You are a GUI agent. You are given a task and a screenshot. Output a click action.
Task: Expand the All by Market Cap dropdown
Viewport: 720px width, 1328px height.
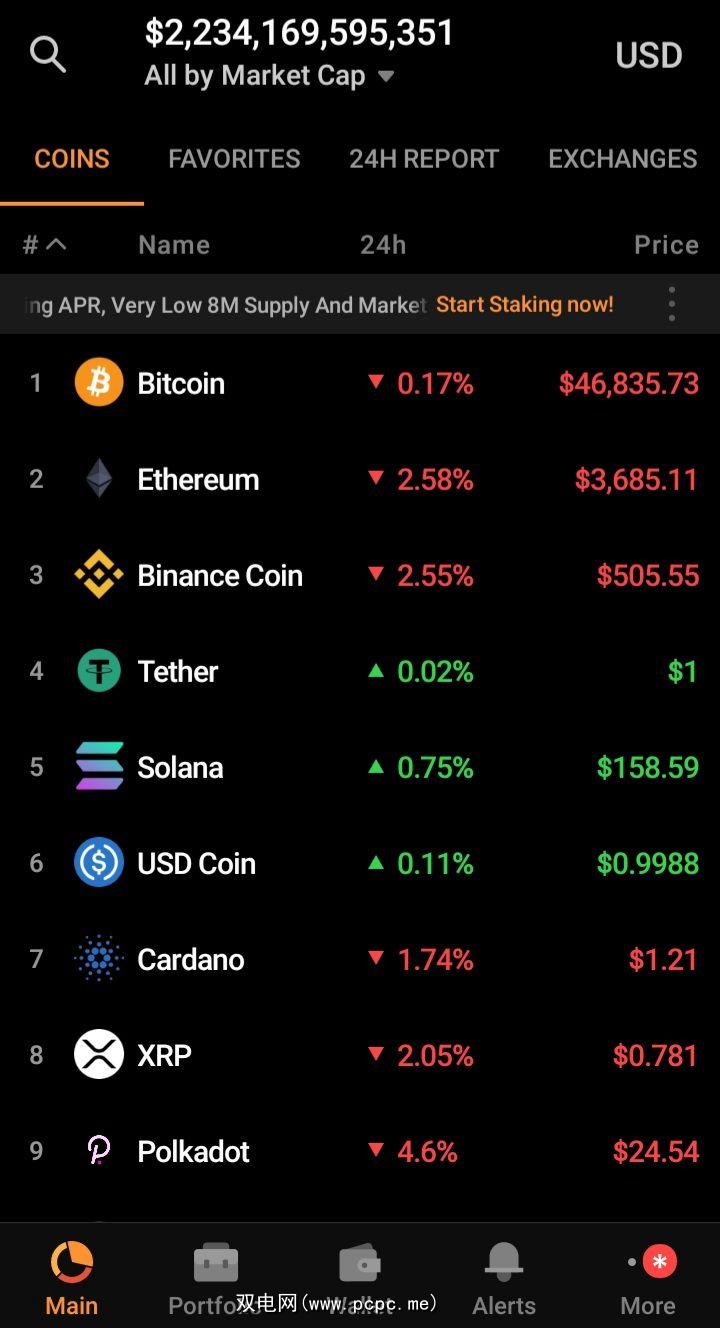coord(270,76)
